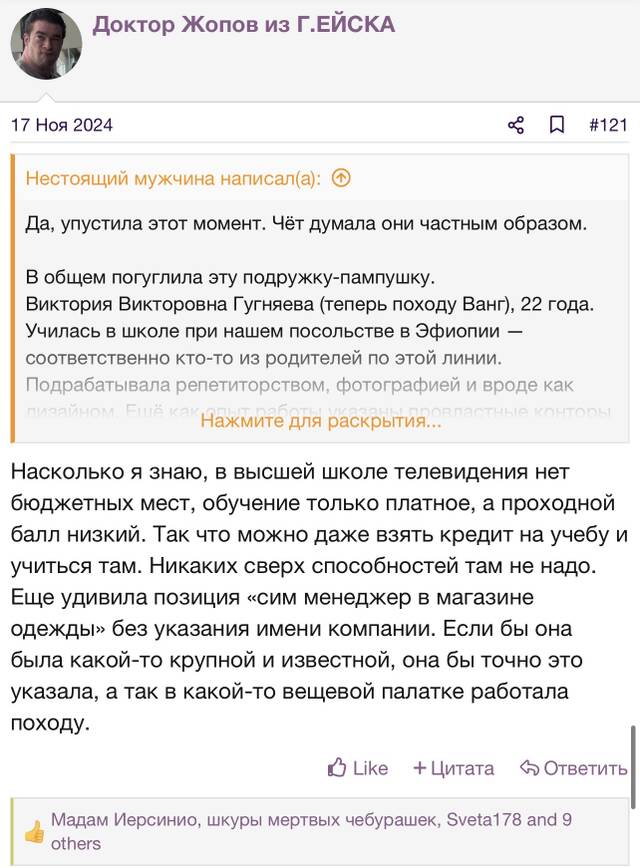Image resolution: width=640 pixels, height=868 pixels.
Task: Open profile of Доктор Жопов из Г.ЕЙСКА
Action: (x=244, y=24)
